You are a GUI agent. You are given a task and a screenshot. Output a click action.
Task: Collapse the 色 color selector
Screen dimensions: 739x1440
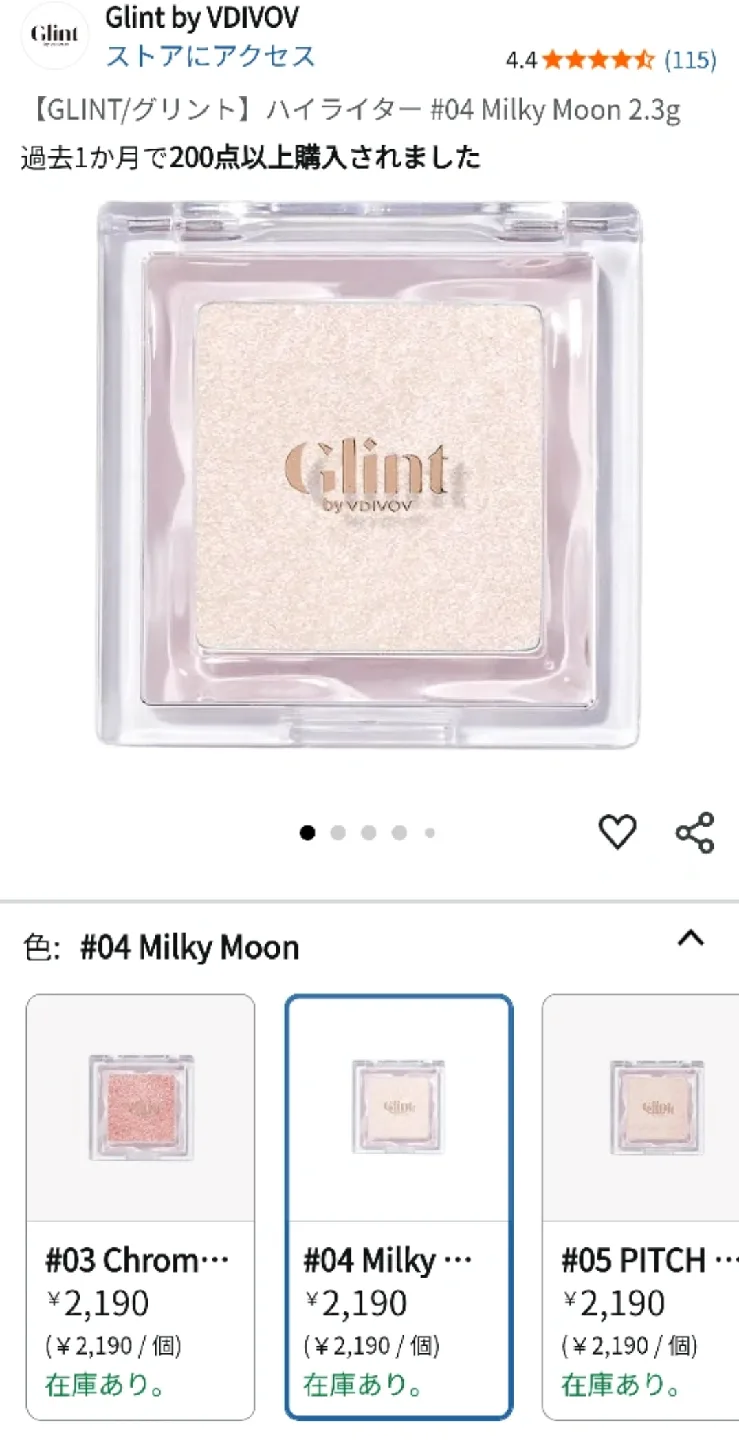click(691, 939)
